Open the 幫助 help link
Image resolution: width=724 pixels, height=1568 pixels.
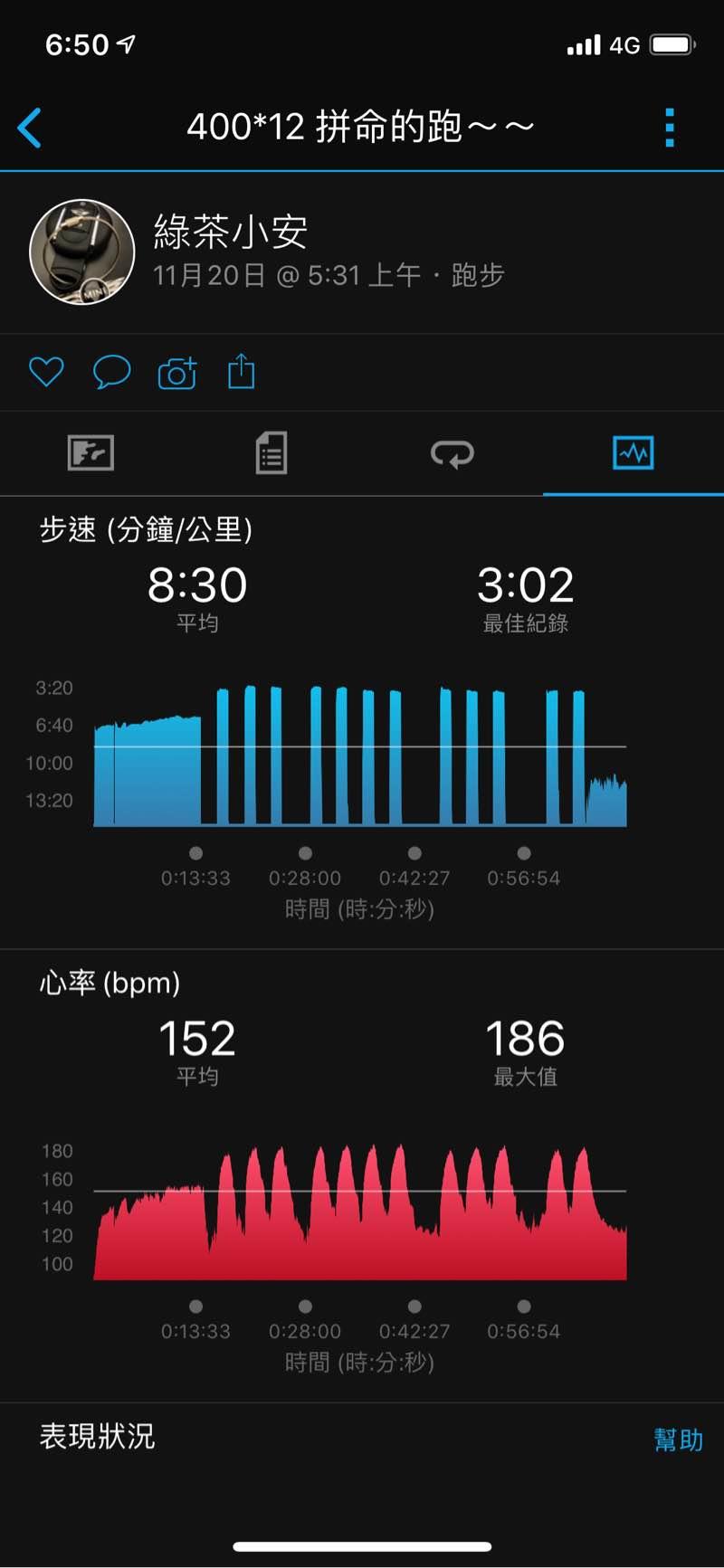point(678,1439)
